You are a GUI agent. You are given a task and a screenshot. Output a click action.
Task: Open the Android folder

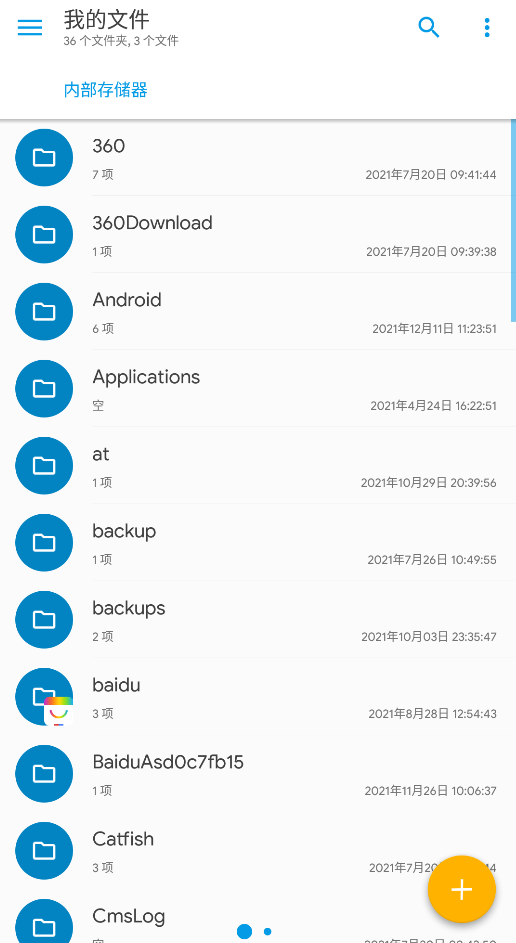pyautogui.click(x=258, y=312)
